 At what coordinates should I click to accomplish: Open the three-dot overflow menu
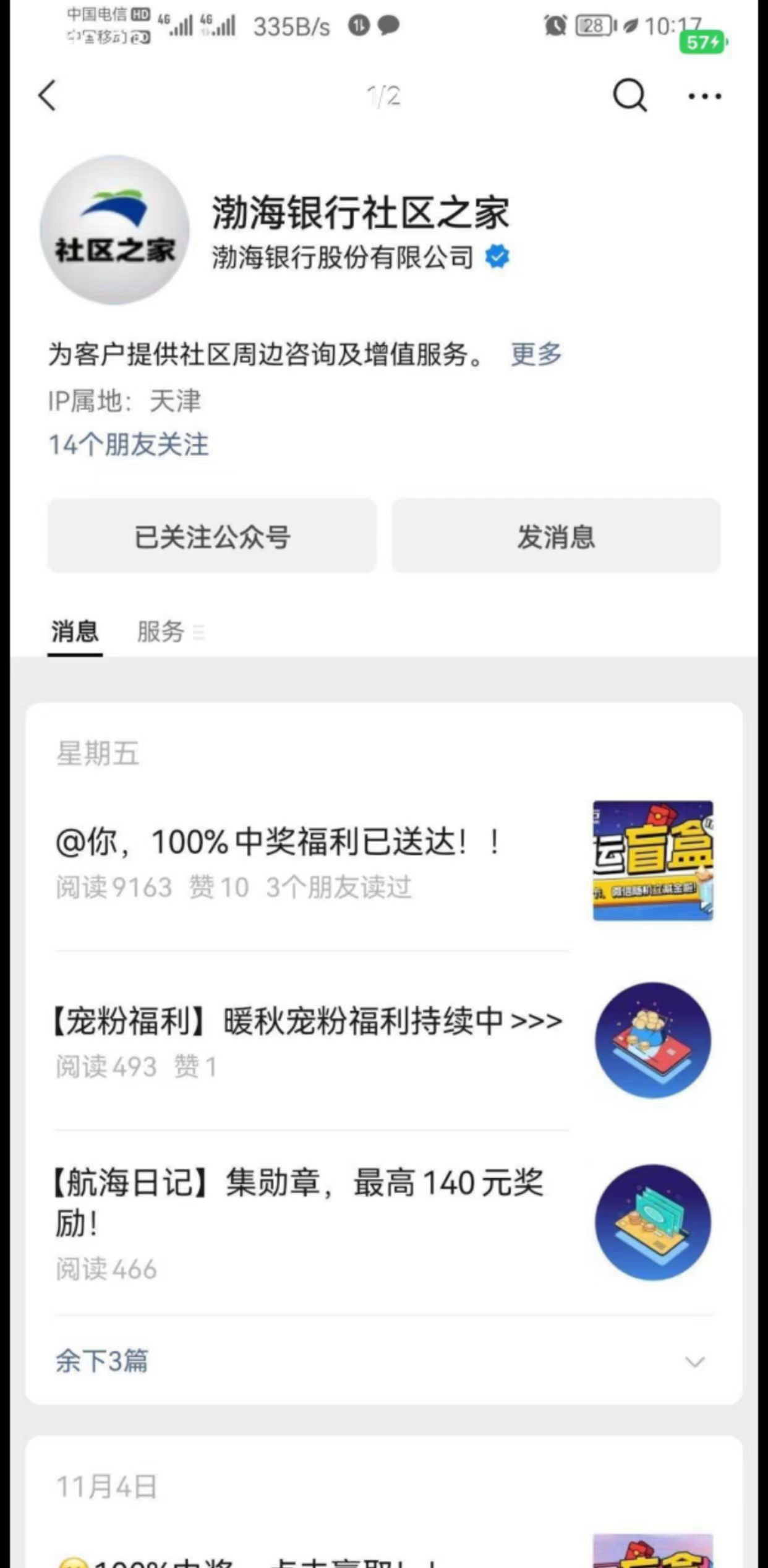[704, 96]
